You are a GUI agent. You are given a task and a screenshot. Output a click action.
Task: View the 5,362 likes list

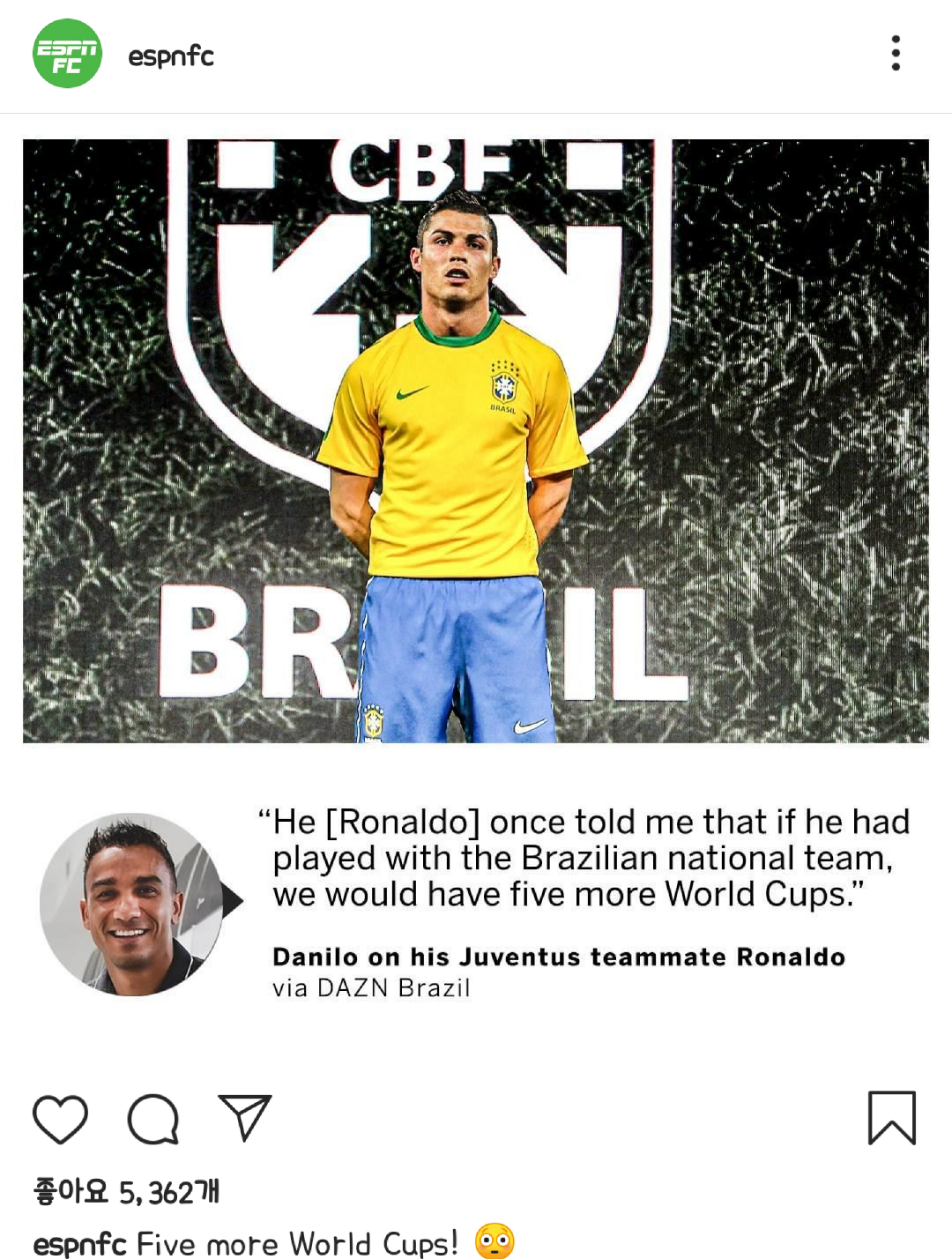tap(126, 1192)
